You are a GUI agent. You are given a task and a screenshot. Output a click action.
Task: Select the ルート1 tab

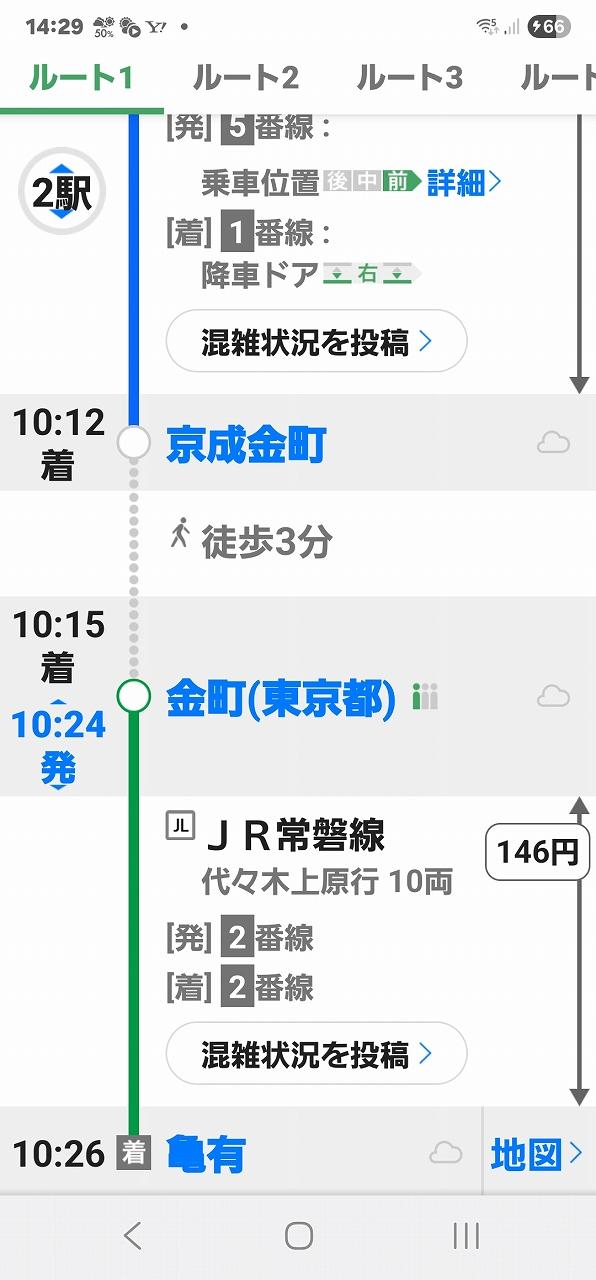[81, 77]
